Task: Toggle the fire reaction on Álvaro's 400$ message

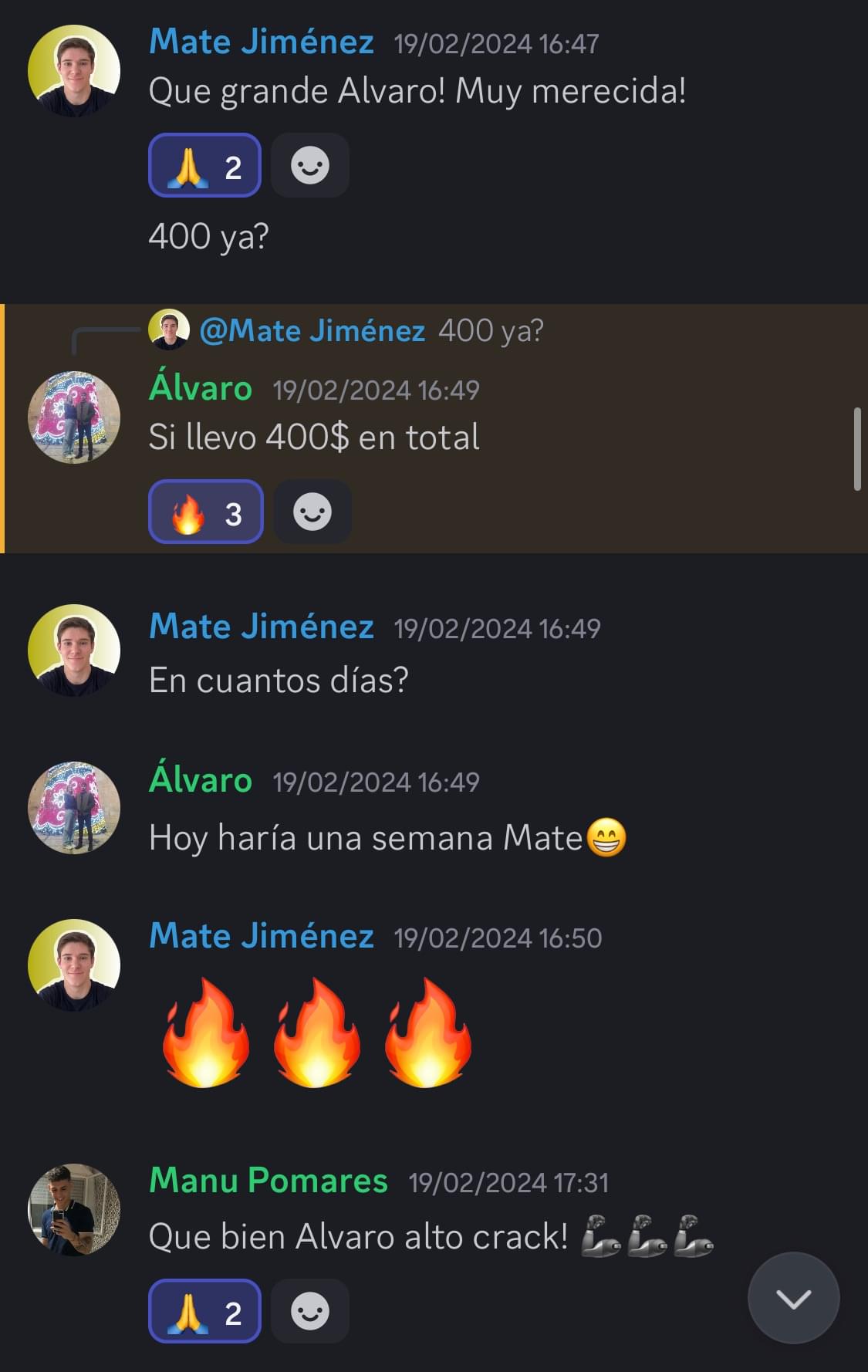Action: [205, 512]
